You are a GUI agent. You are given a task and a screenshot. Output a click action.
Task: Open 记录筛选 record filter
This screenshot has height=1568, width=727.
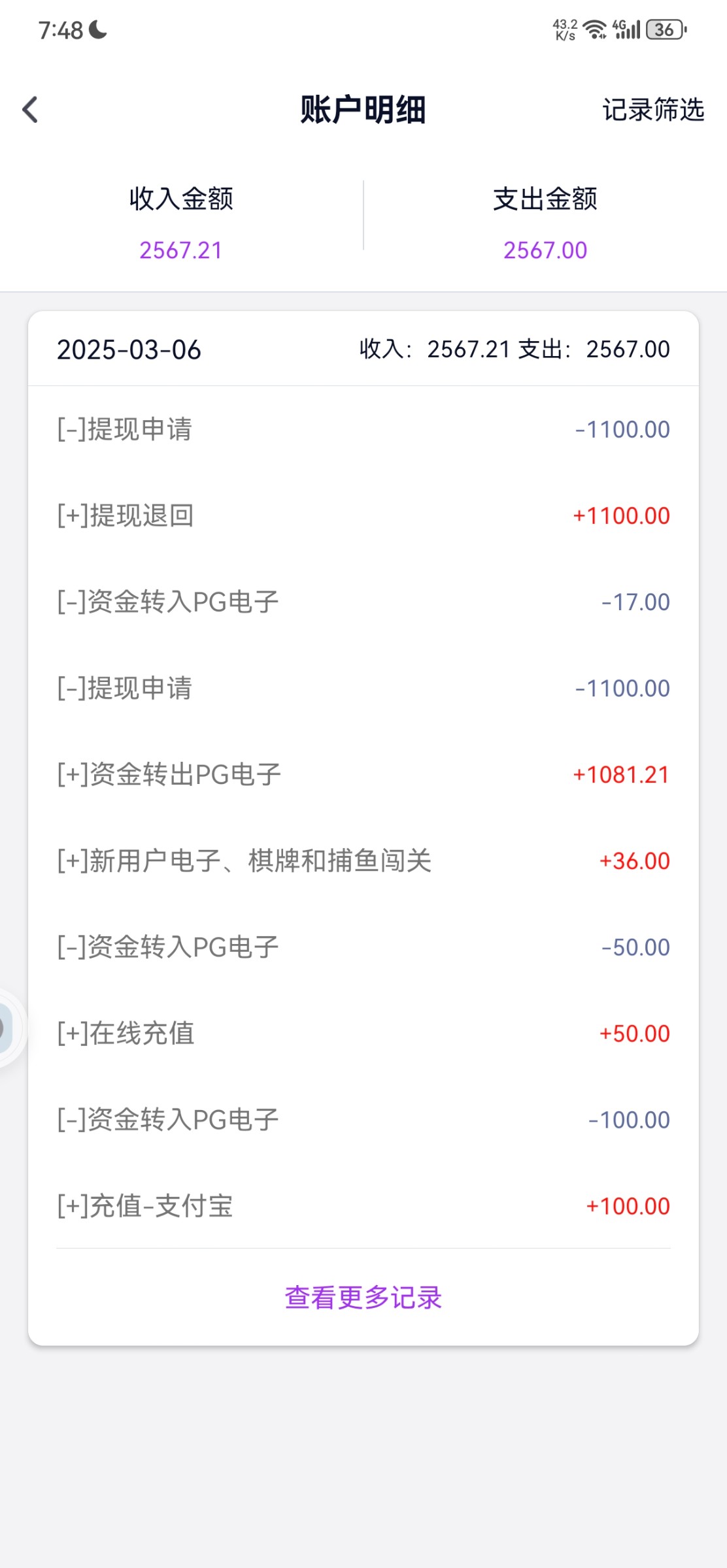coord(653,110)
